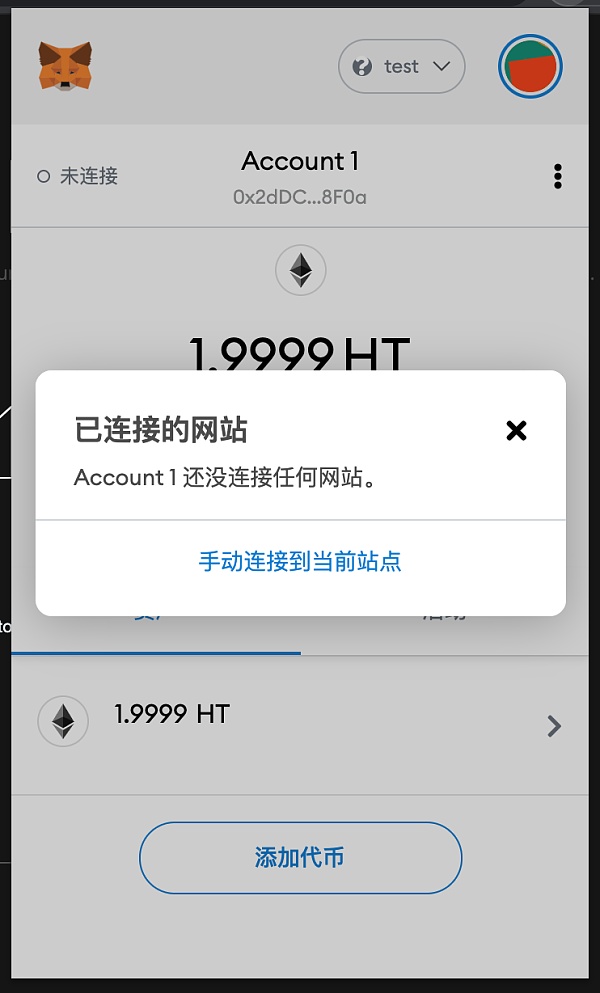
Task: Open the three-dot account options menu
Action: point(557,177)
